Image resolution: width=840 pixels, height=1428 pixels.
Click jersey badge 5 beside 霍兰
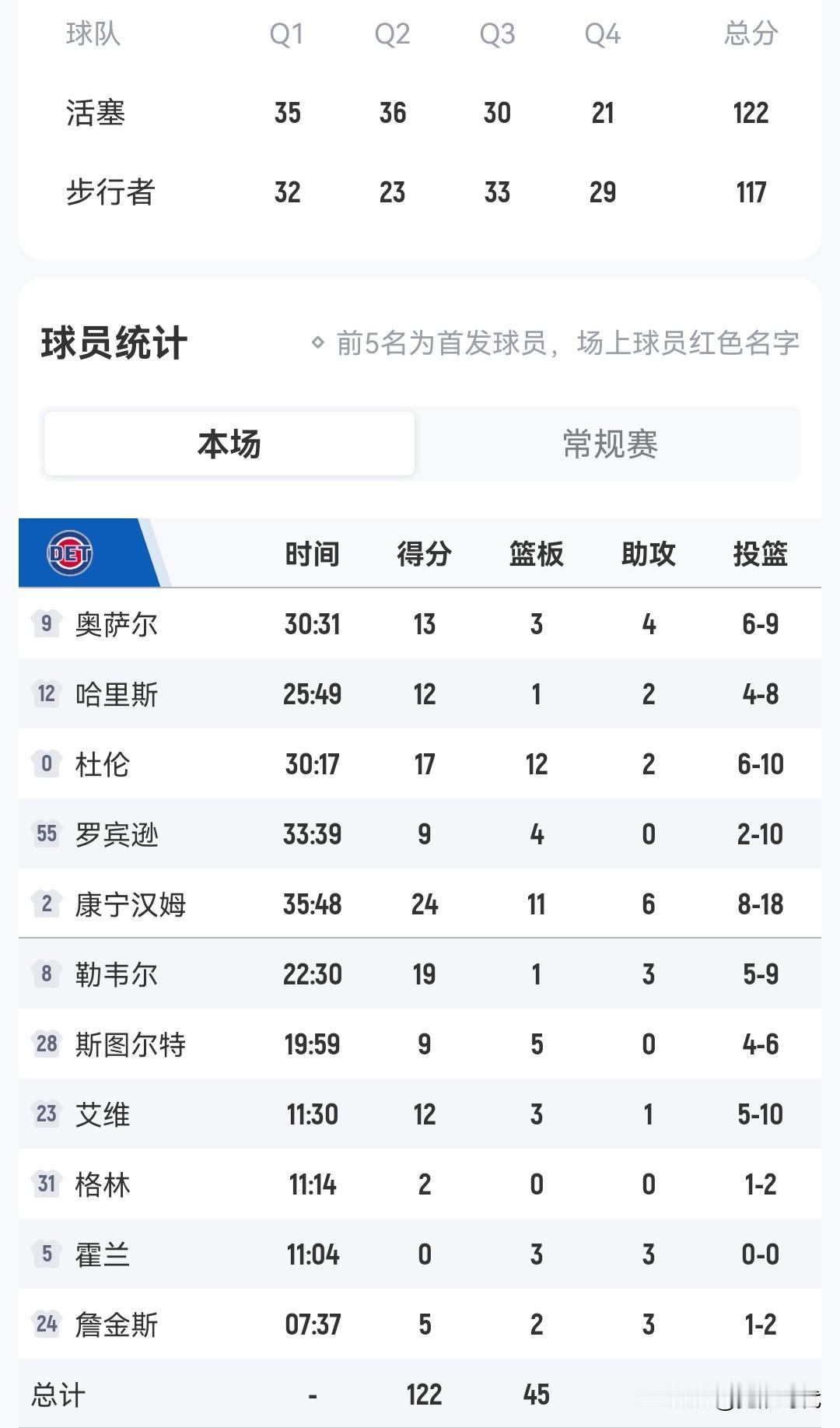tap(45, 1254)
